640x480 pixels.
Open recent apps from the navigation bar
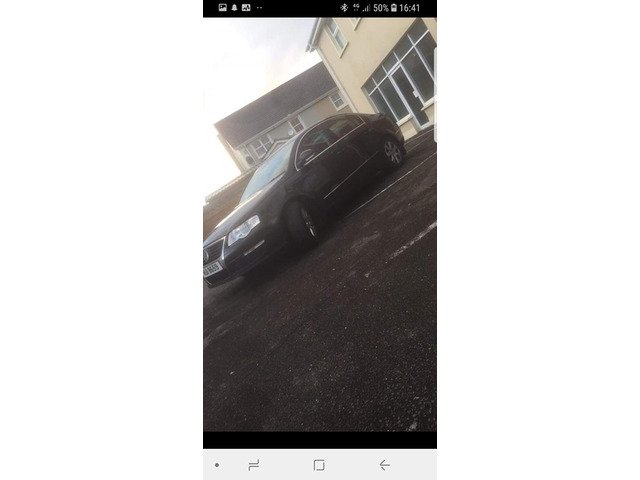coord(254,465)
